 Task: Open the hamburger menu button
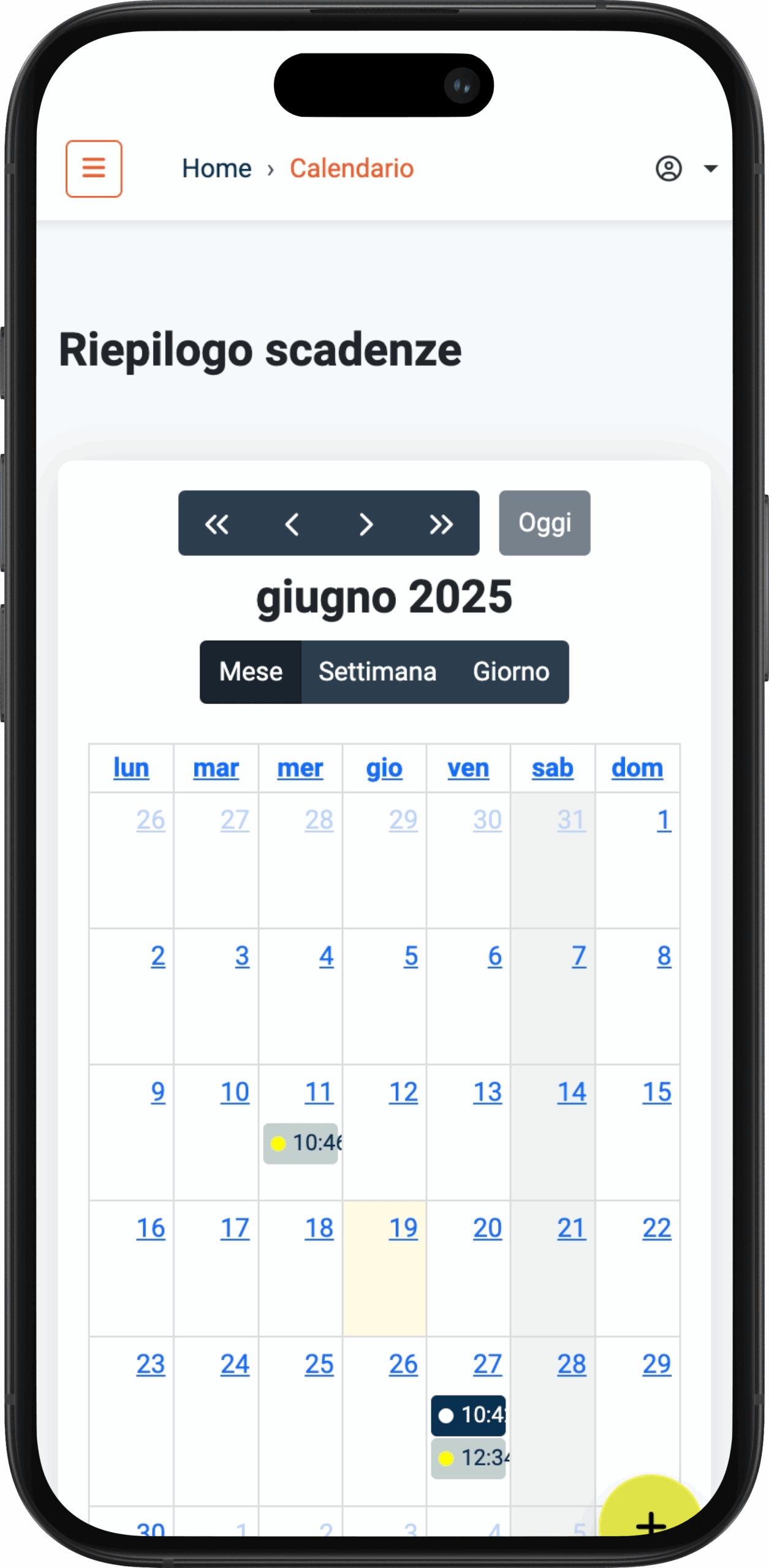click(94, 168)
